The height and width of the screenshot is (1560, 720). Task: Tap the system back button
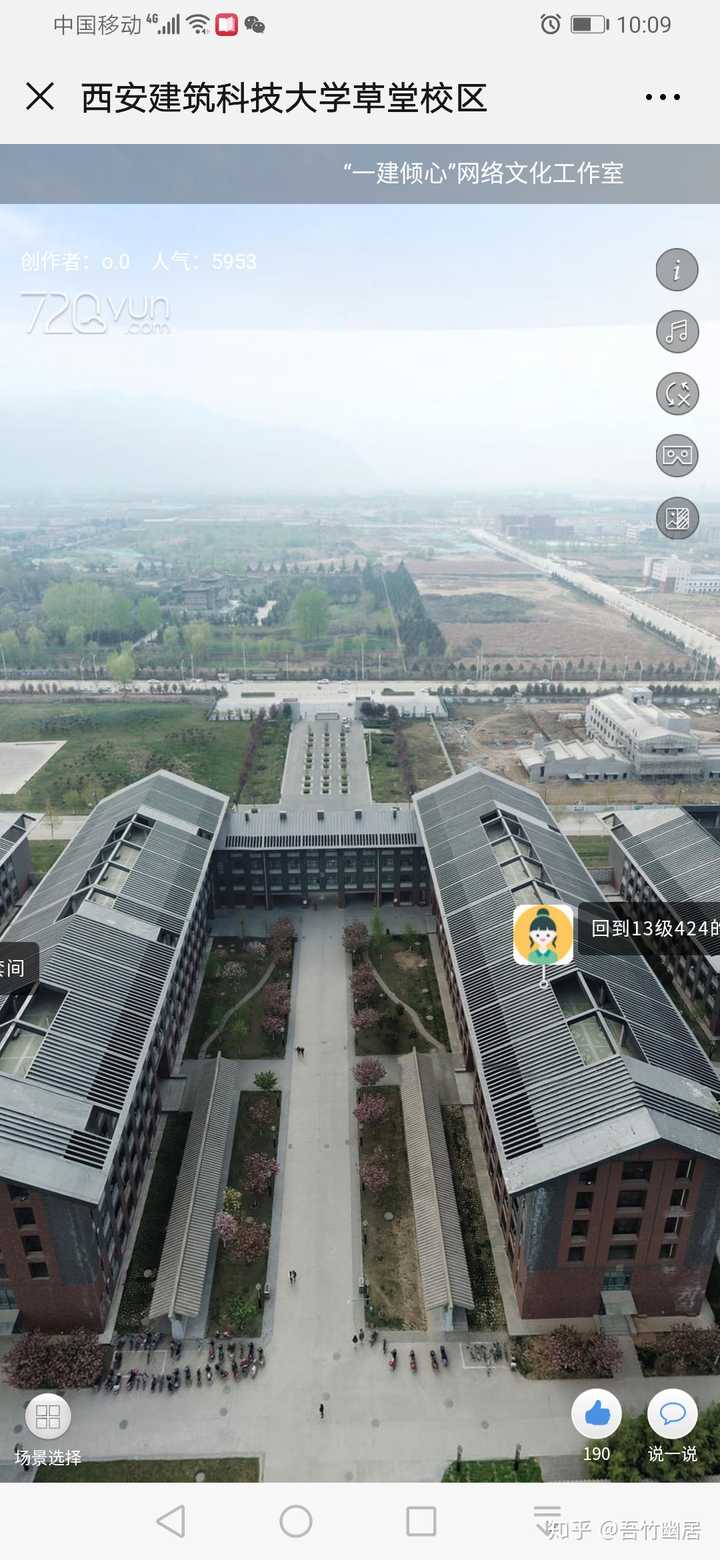(171, 1521)
